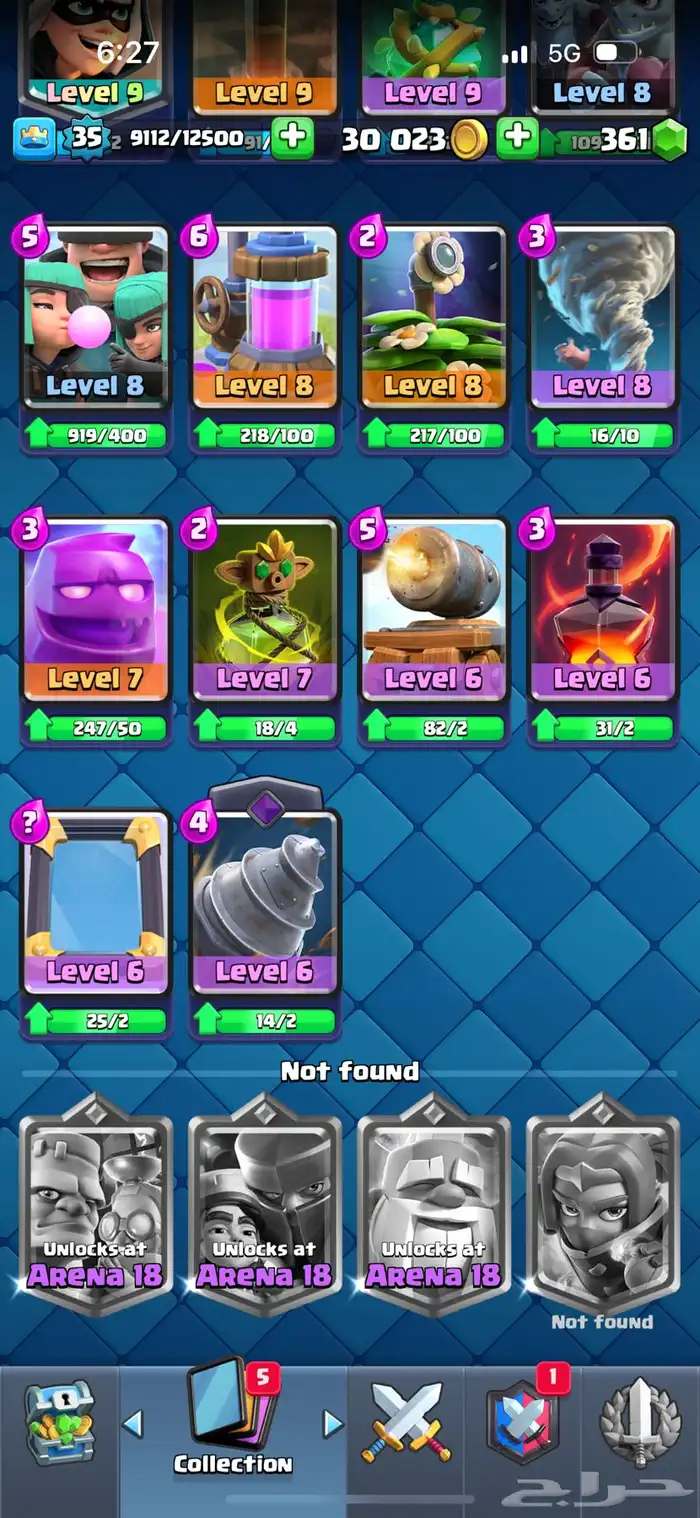
Task: Open the clan shield tab
Action: 522,1422
